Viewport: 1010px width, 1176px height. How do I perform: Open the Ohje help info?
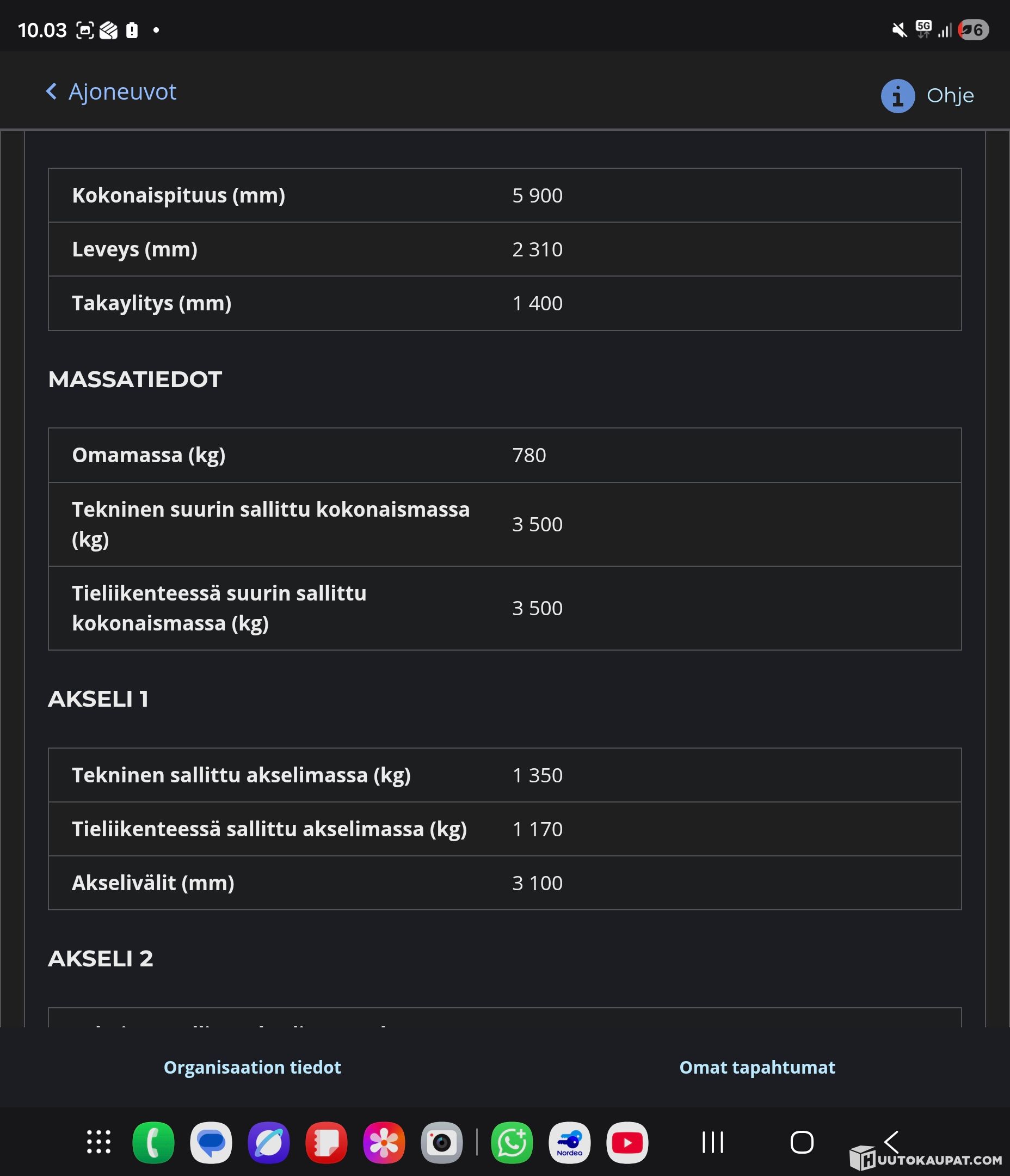927,95
